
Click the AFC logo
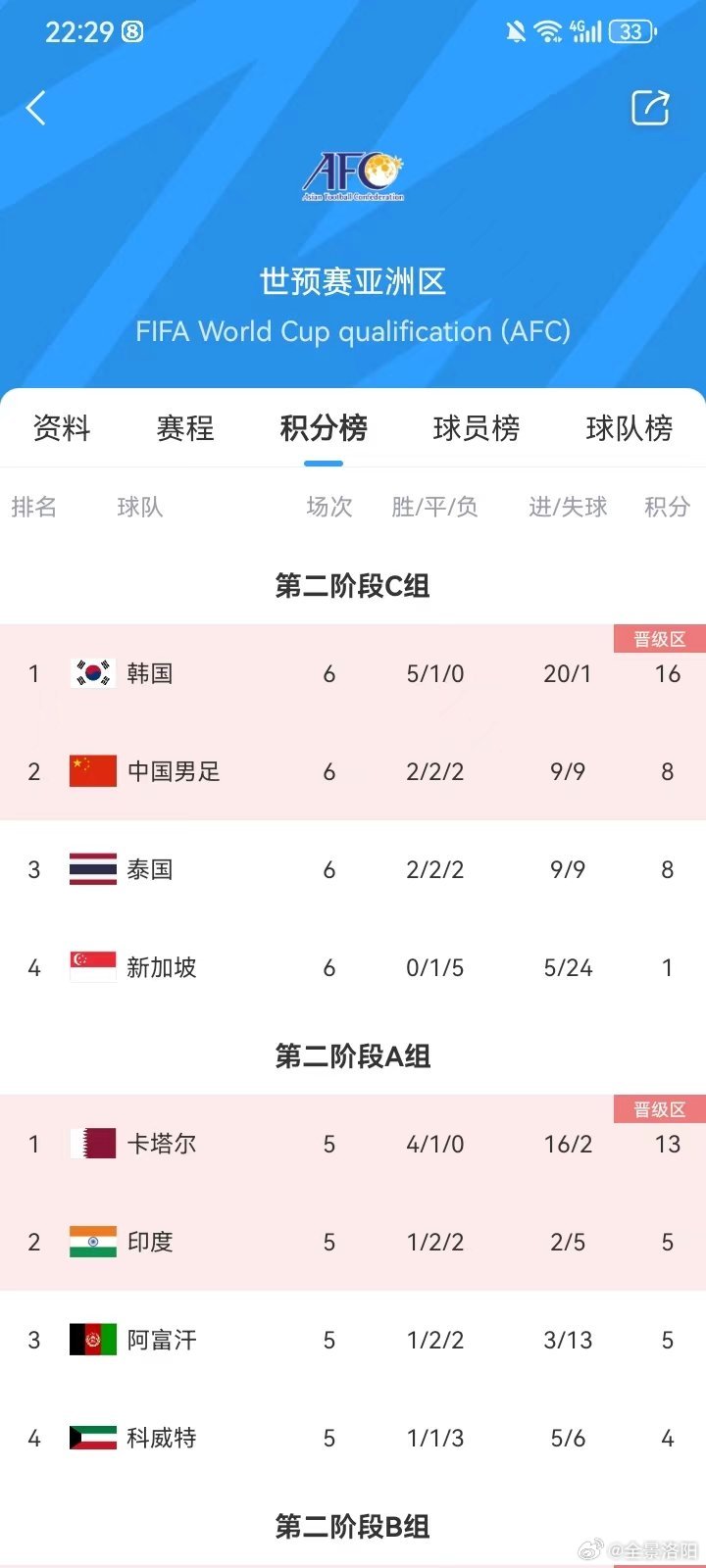click(x=353, y=174)
